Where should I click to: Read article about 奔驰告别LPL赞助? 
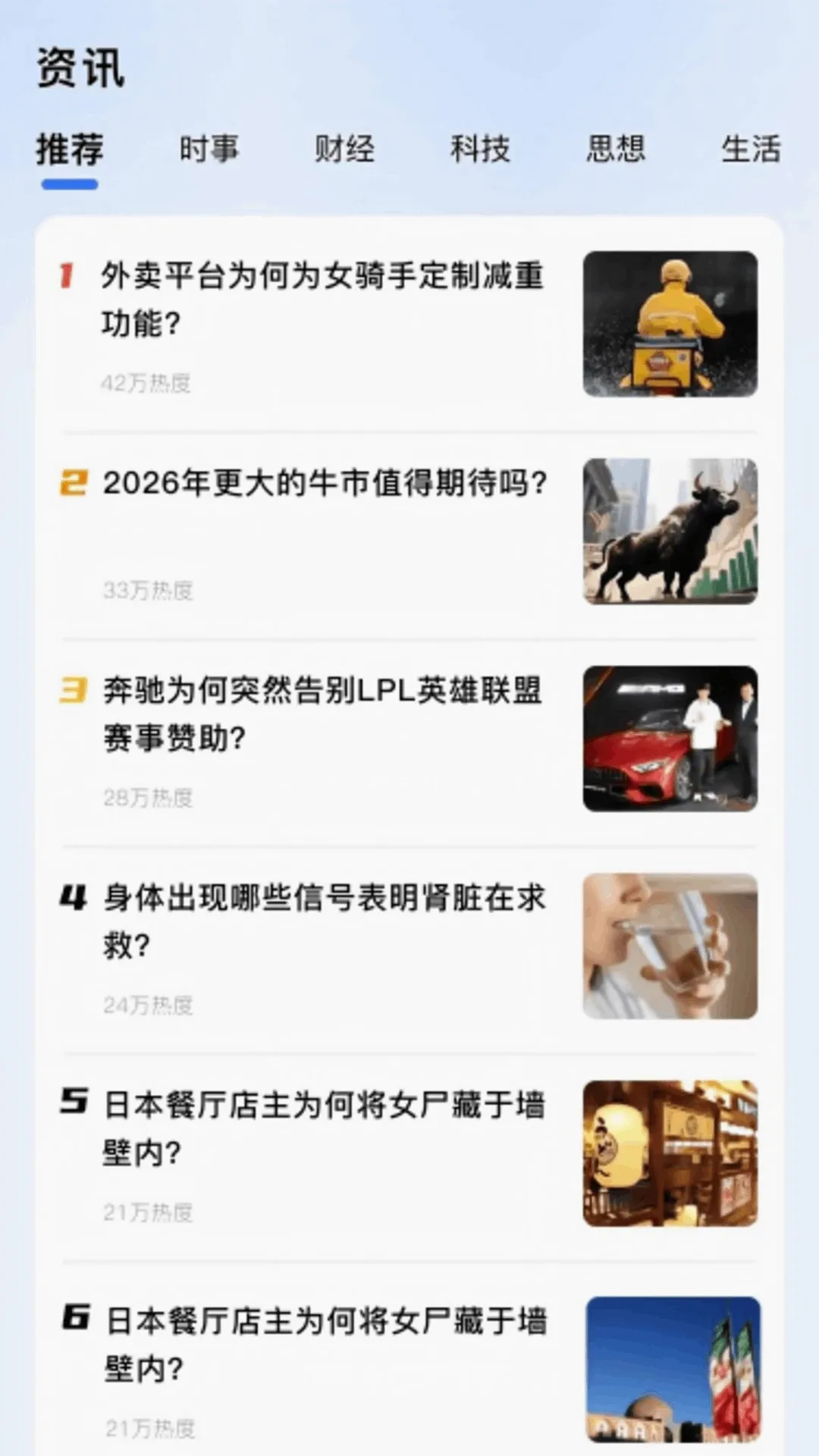[x=409, y=739]
